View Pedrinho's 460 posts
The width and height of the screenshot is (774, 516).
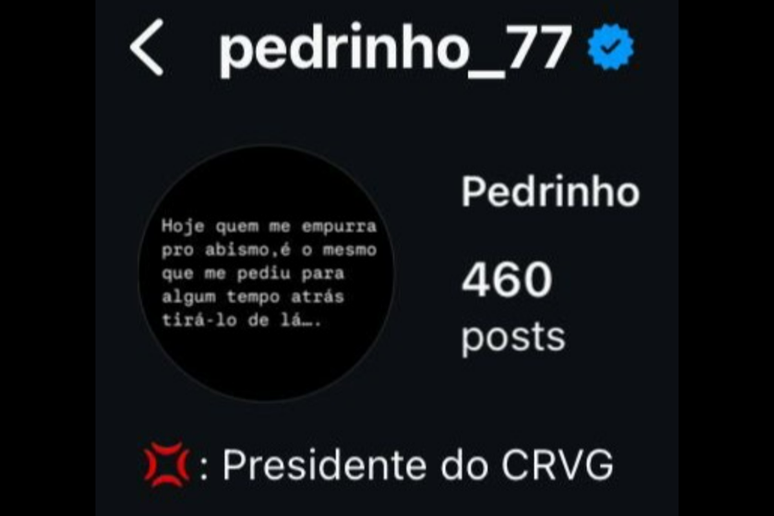pyautogui.click(x=512, y=306)
